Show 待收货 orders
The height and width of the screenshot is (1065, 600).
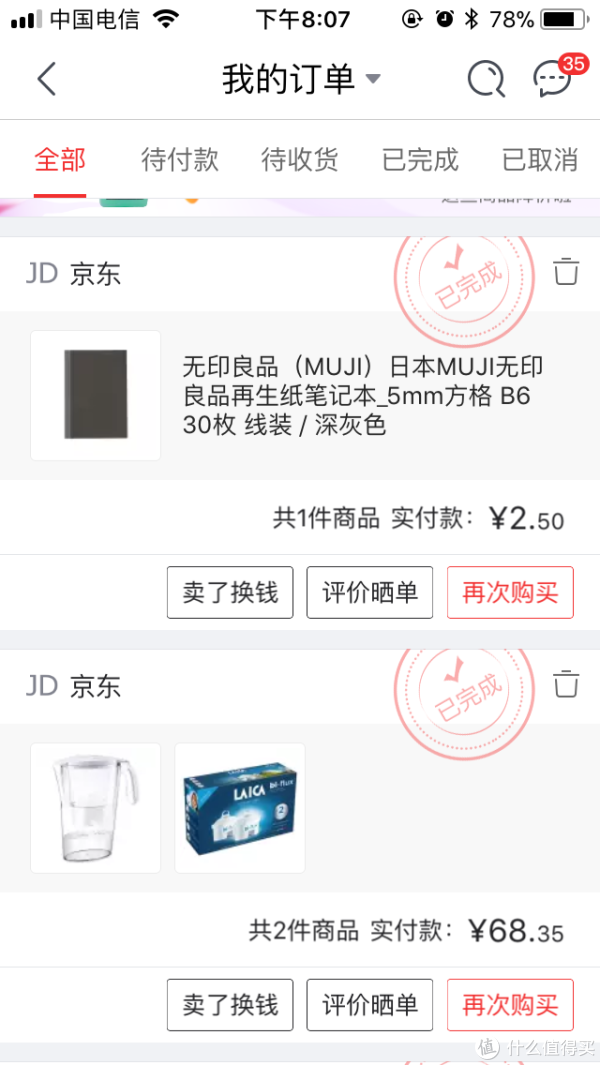pyautogui.click(x=300, y=159)
